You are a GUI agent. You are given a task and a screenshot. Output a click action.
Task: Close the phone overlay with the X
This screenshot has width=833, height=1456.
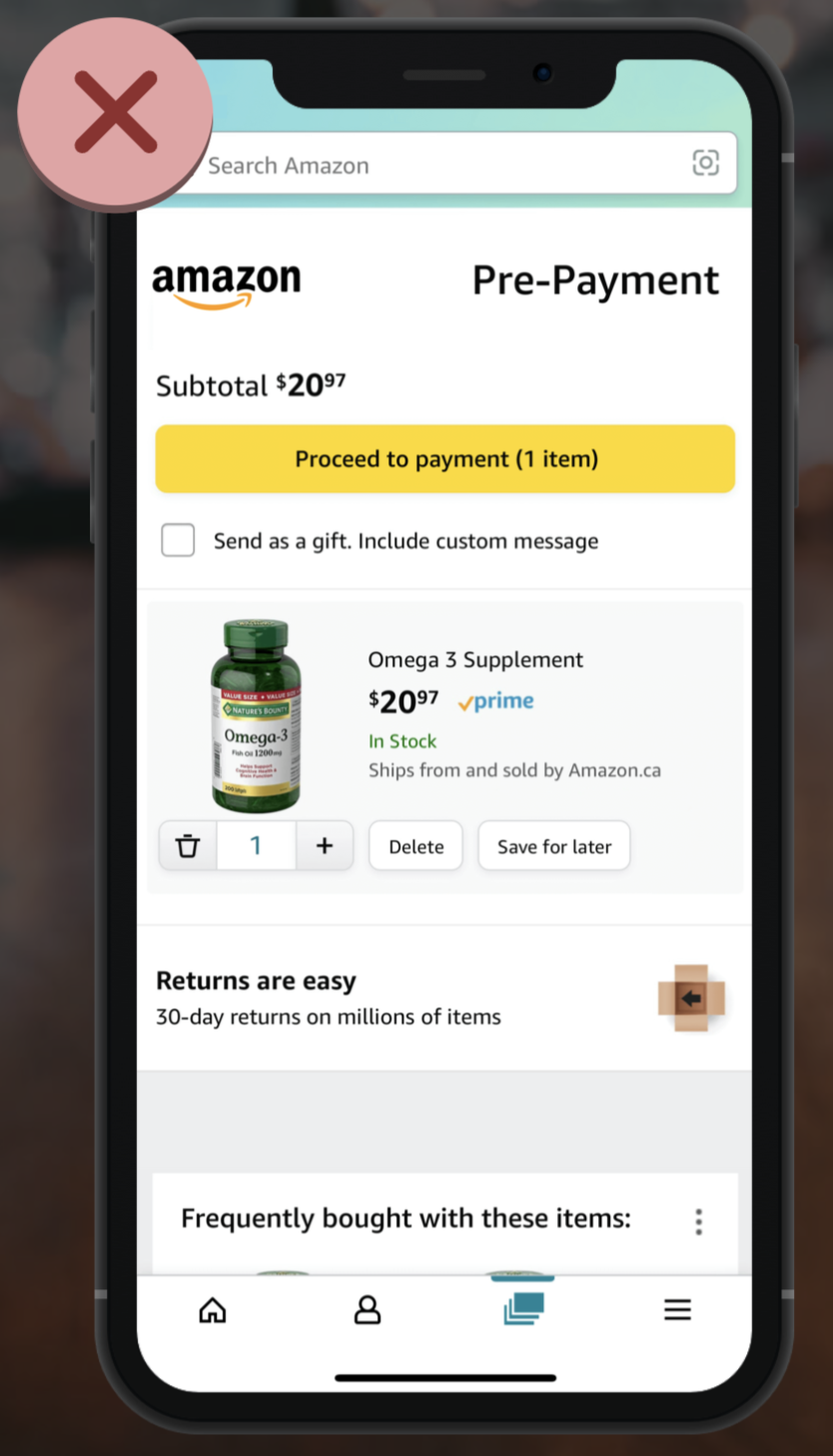115,112
